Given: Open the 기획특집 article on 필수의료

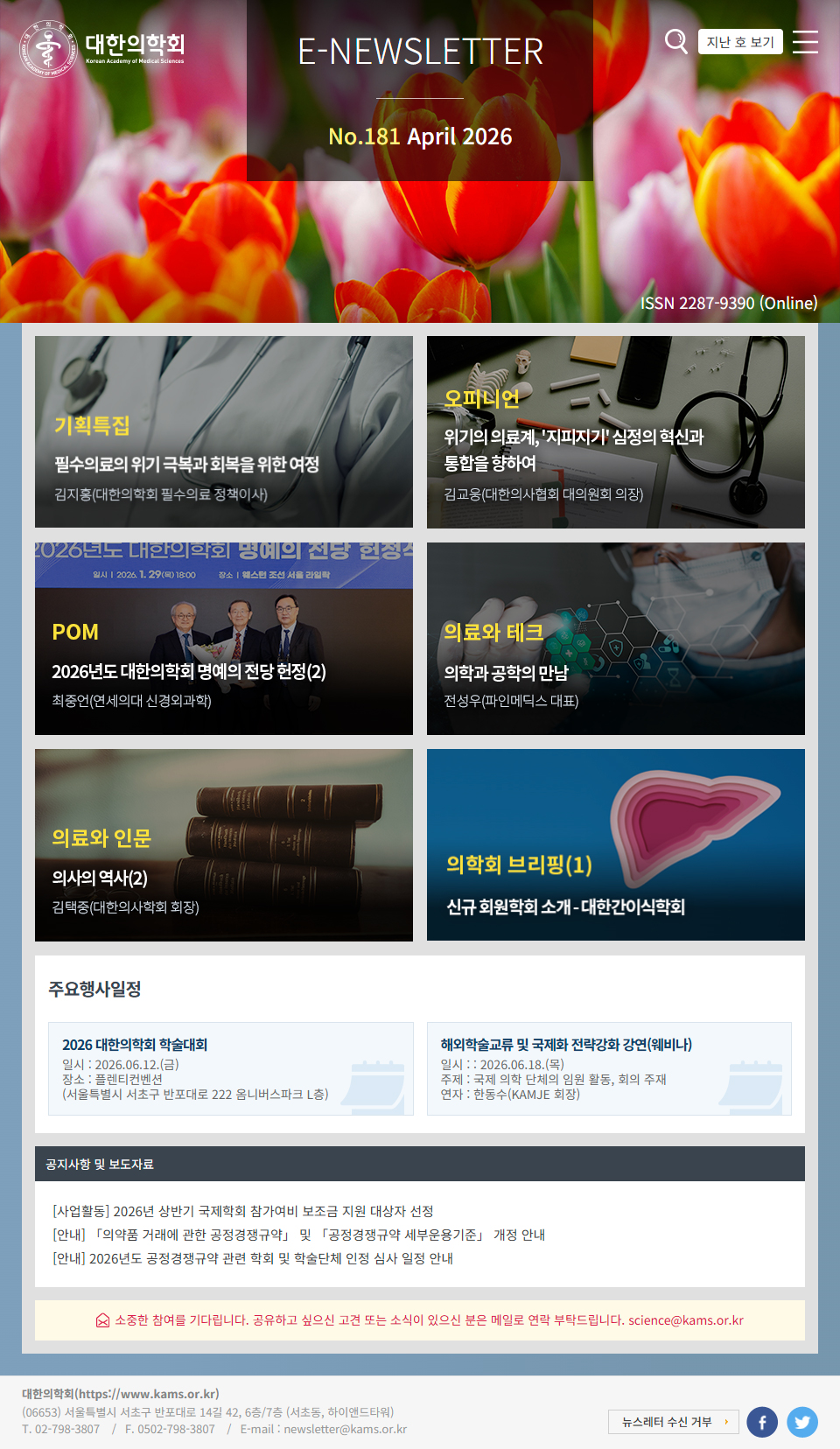Looking at the screenshot, I should pyautogui.click(x=224, y=432).
